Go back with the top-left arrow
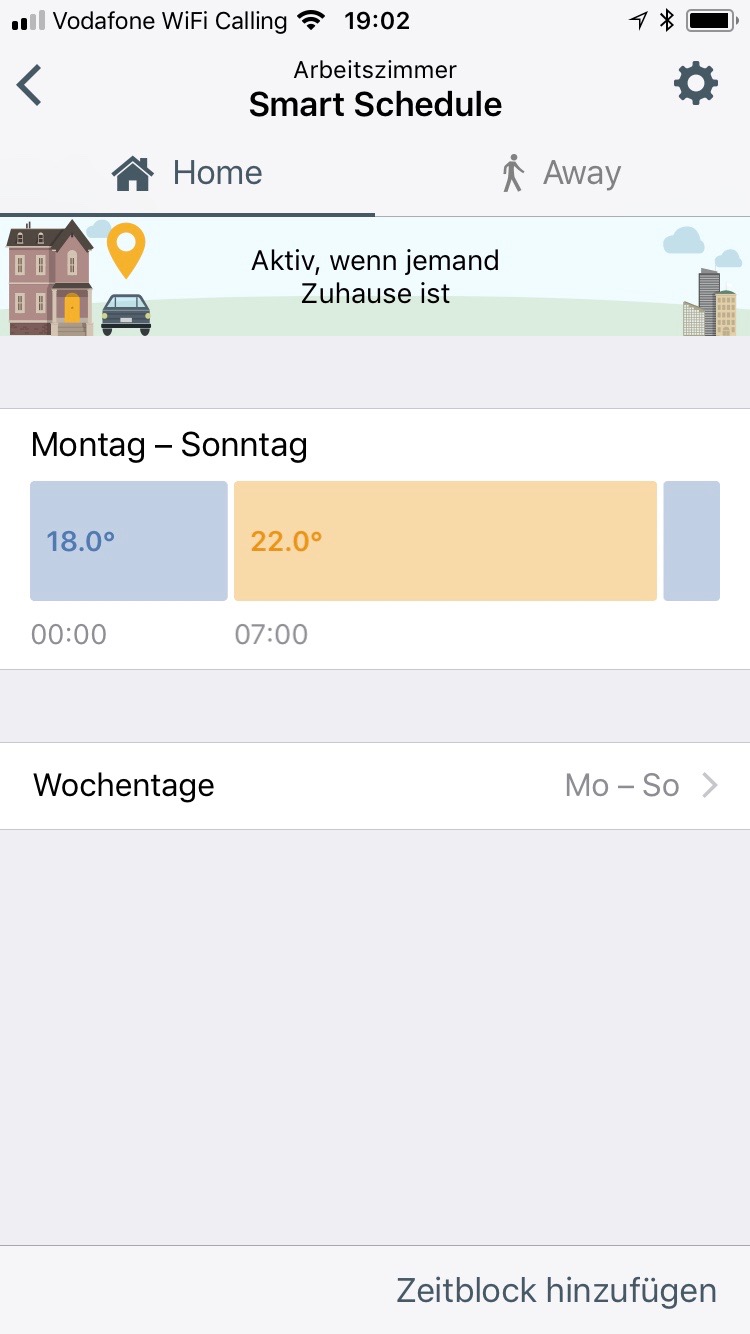This screenshot has height=1334, width=750. tap(30, 85)
